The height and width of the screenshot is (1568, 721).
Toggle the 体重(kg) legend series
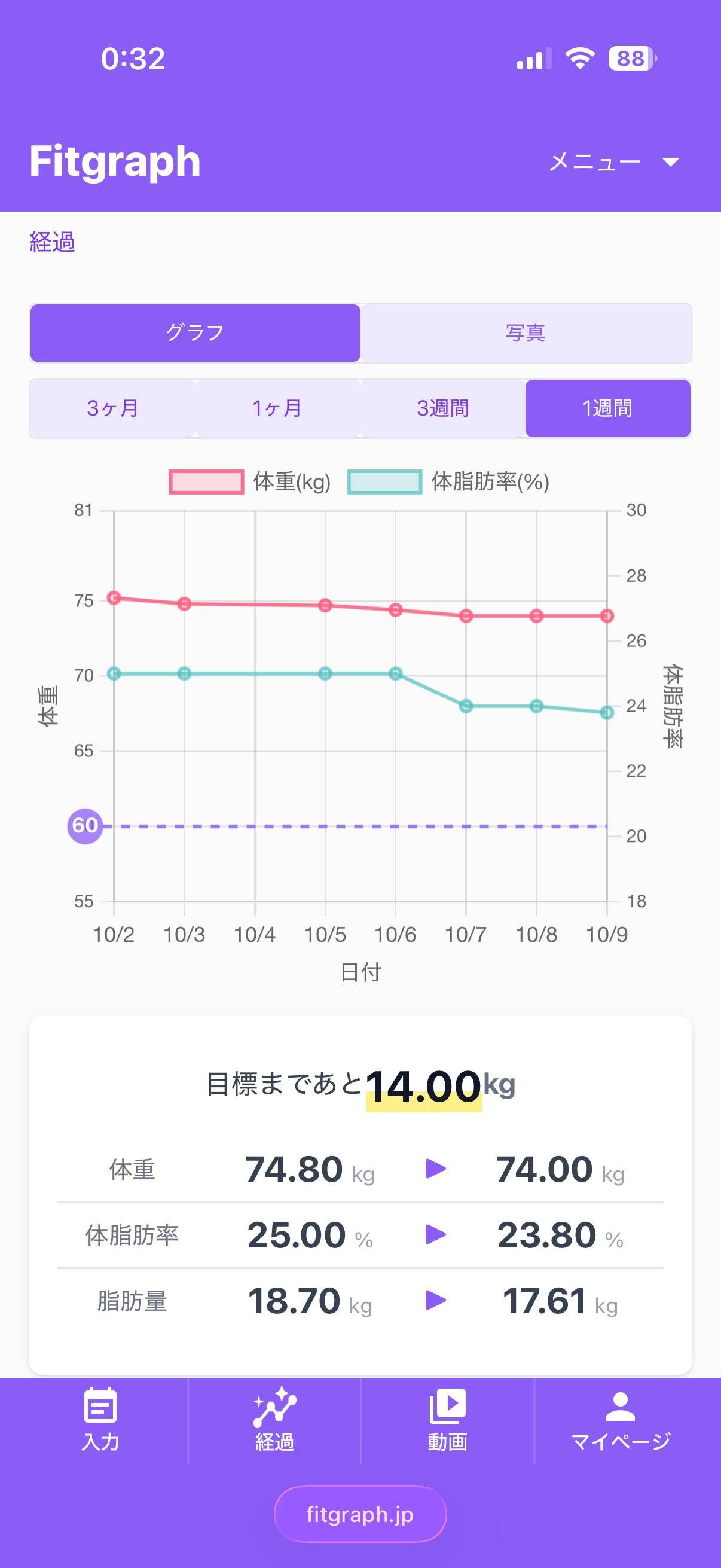[x=250, y=481]
